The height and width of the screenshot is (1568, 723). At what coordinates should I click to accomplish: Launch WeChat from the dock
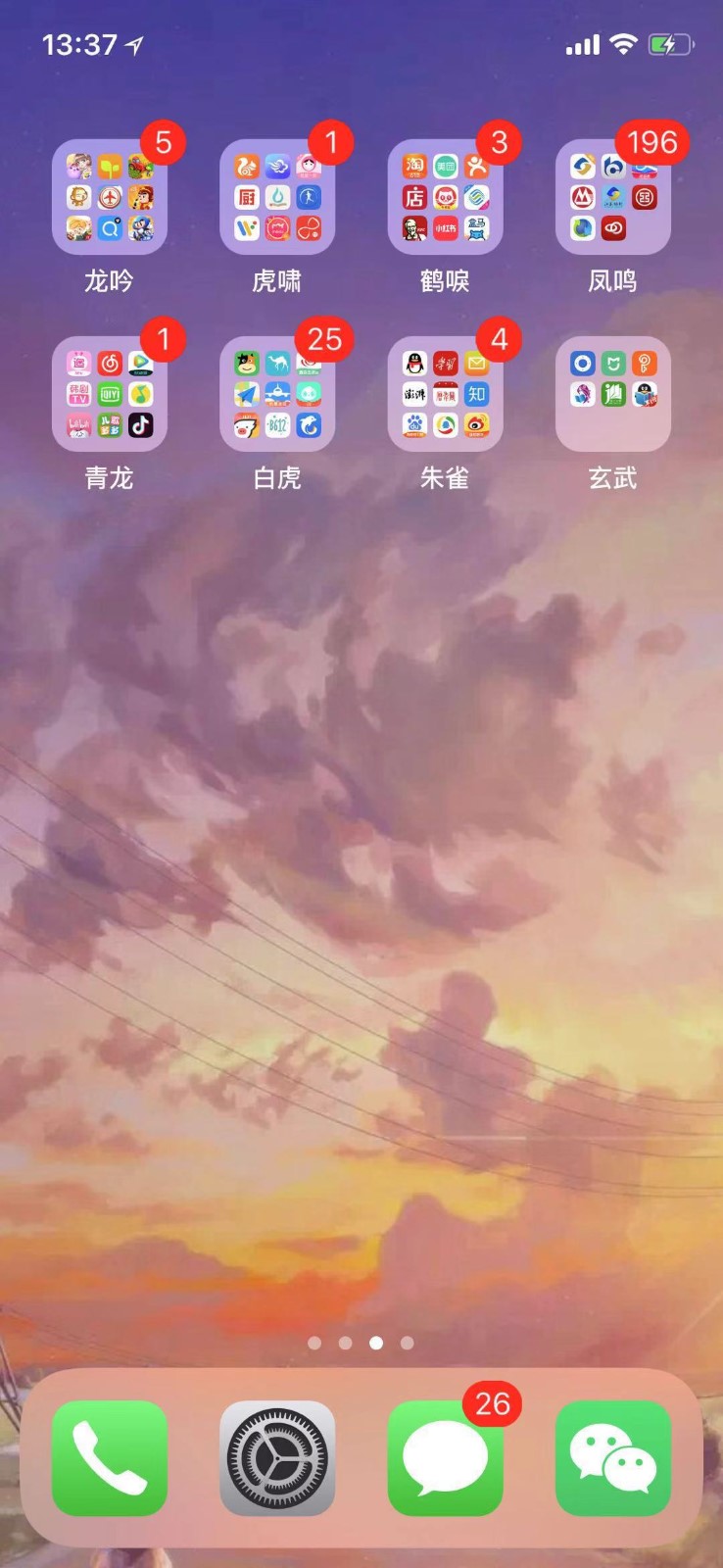[x=613, y=1458]
